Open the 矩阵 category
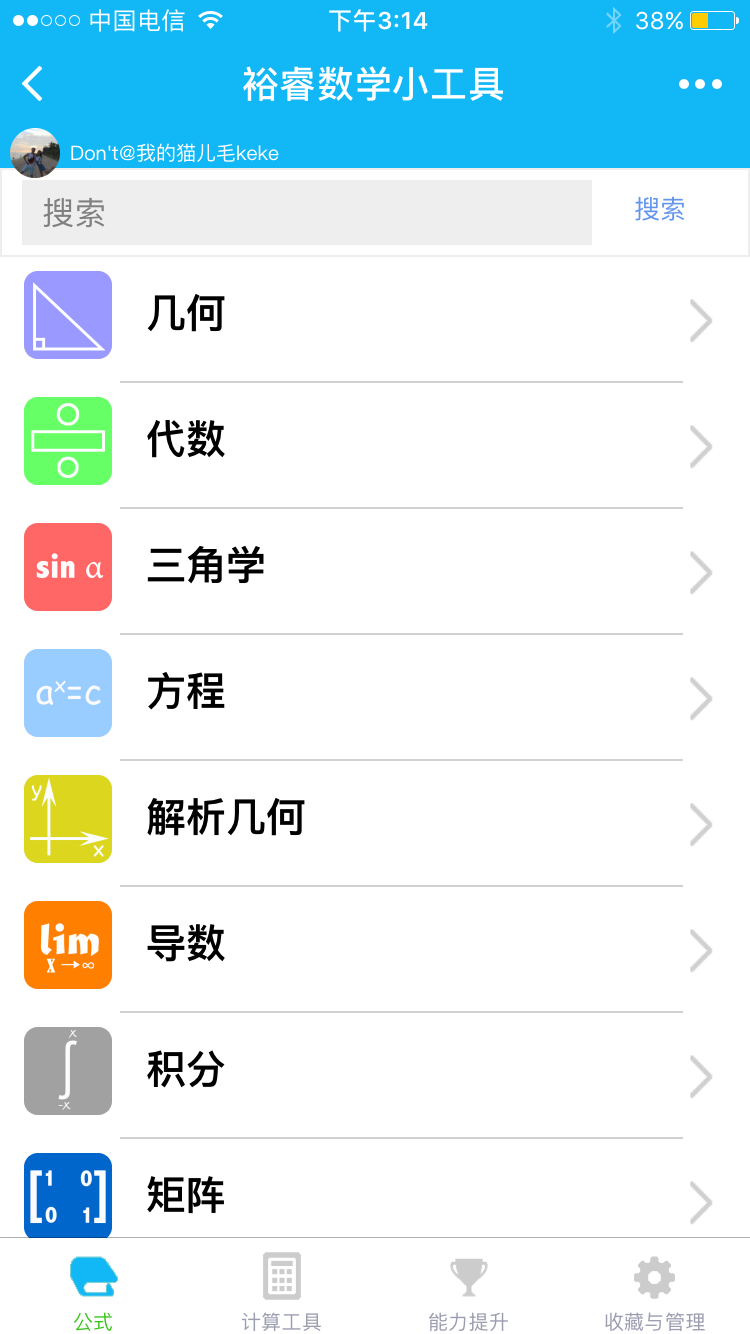Image resolution: width=750 pixels, height=1334 pixels. coord(375,1196)
